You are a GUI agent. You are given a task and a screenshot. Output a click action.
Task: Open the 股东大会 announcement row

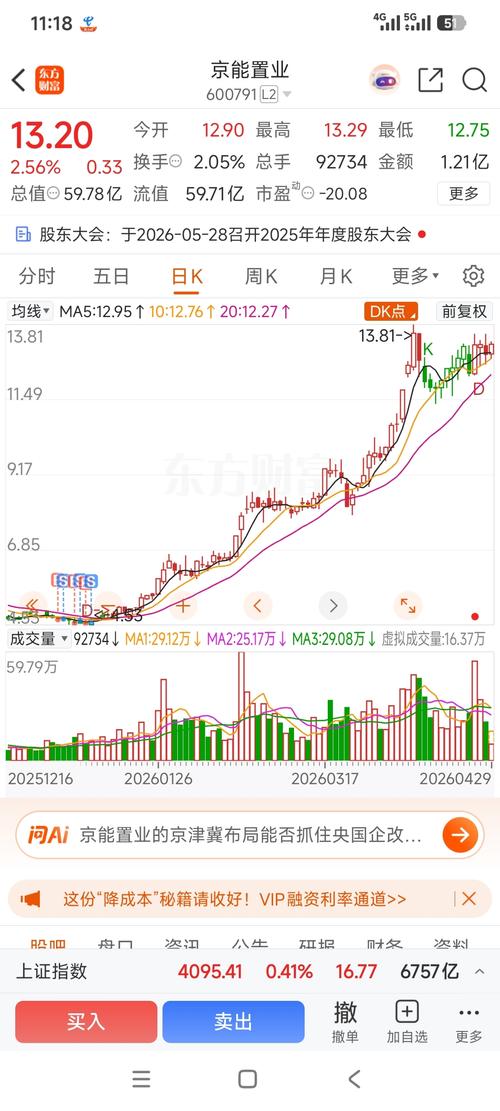click(250, 235)
